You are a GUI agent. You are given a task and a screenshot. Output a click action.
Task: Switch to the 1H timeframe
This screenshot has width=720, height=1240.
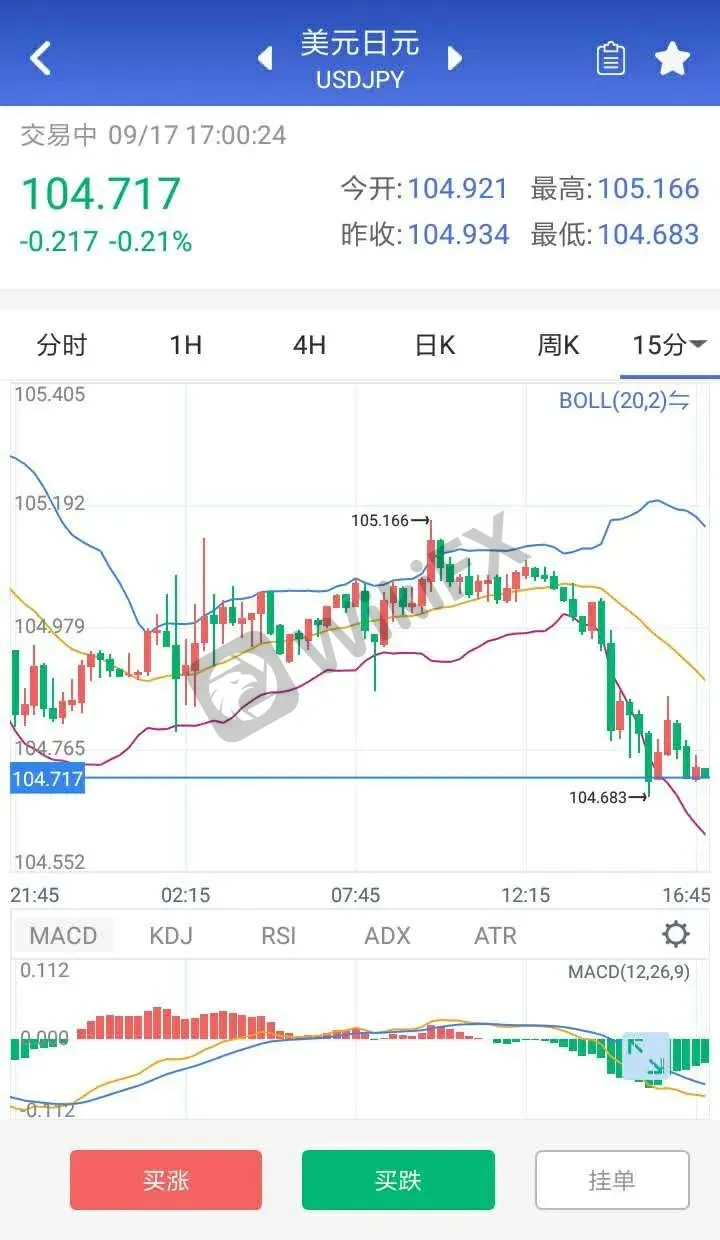(186, 345)
